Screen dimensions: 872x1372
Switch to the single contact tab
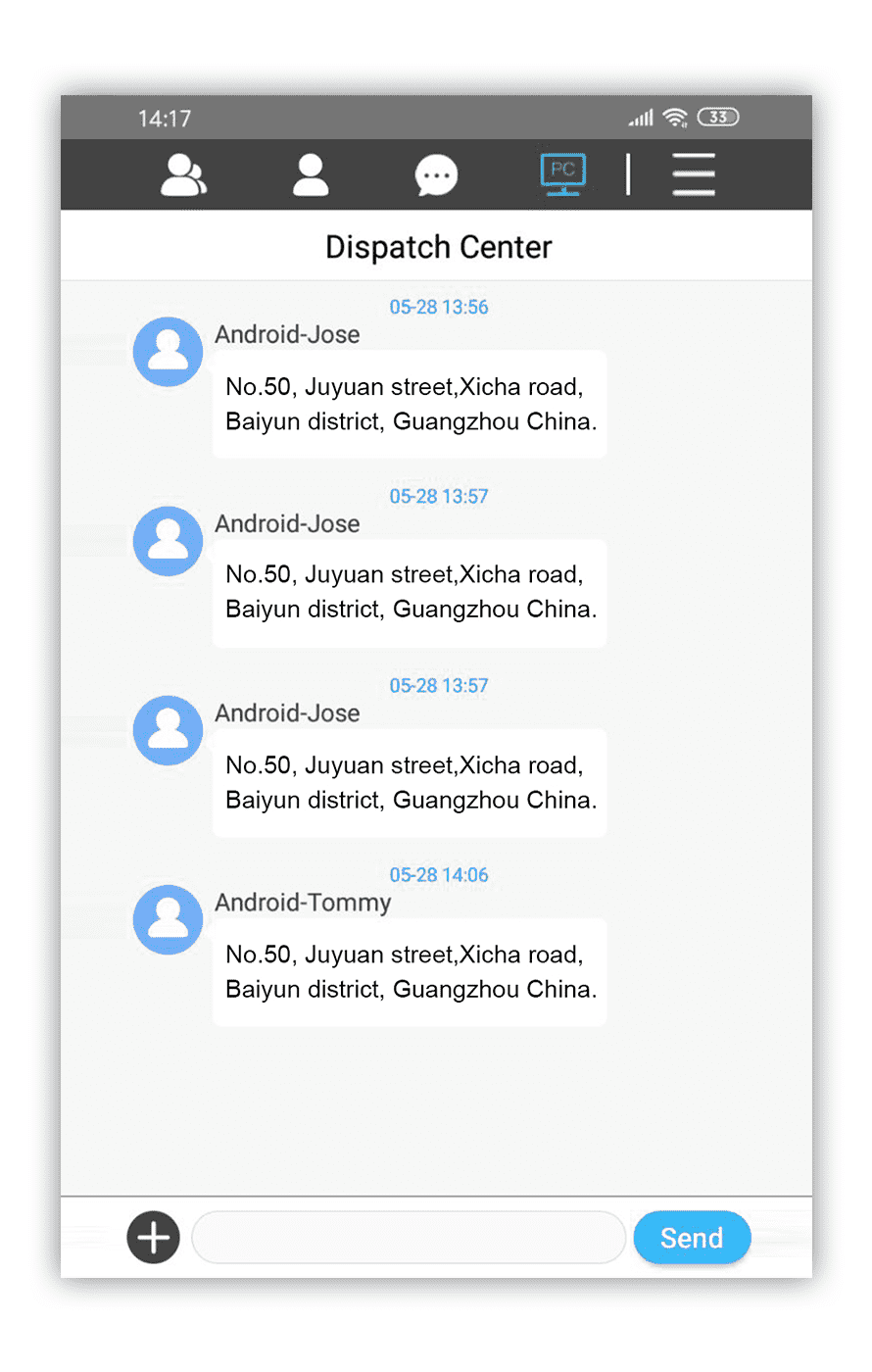[x=311, y=175]
